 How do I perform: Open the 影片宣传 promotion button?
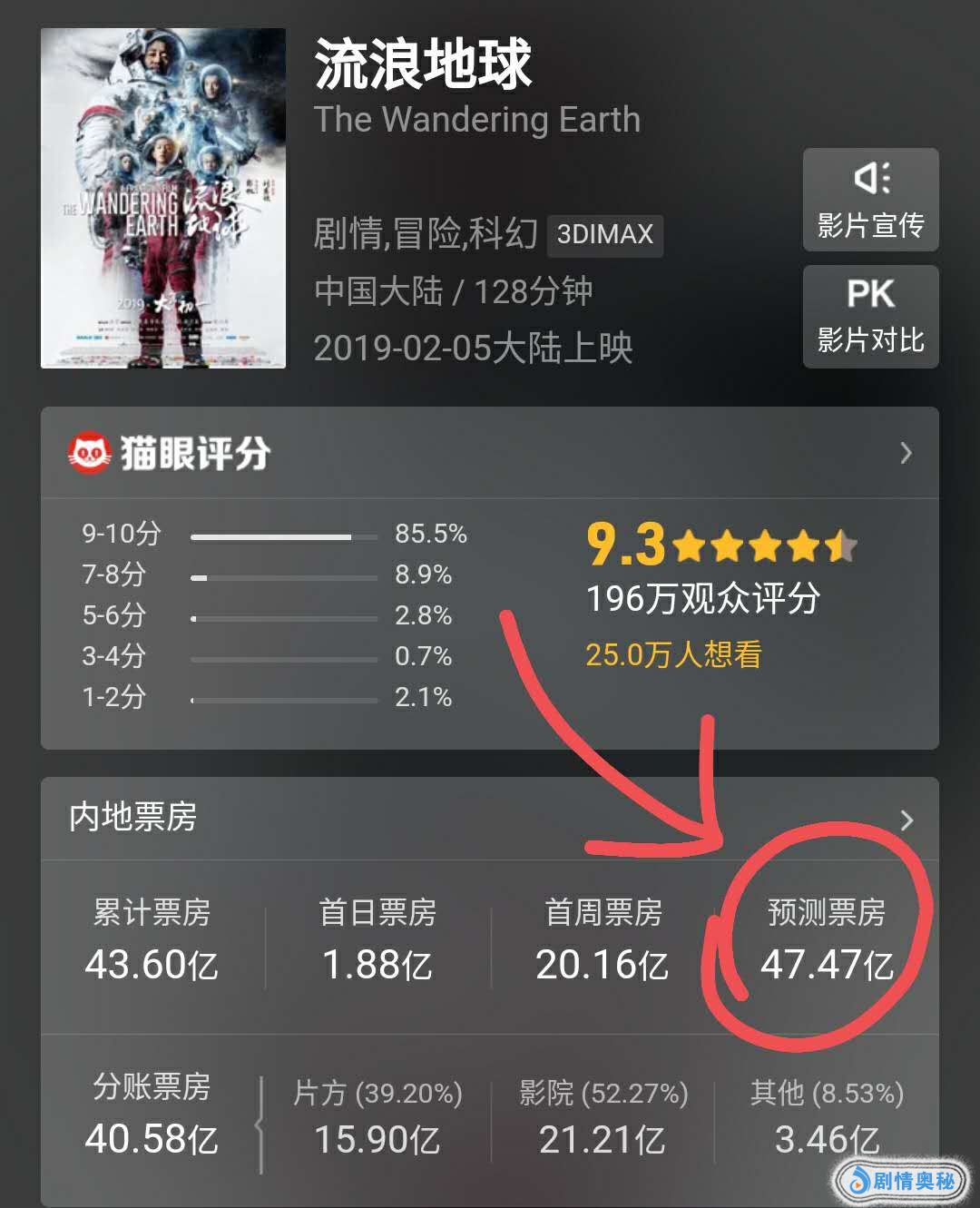point(870,200)
